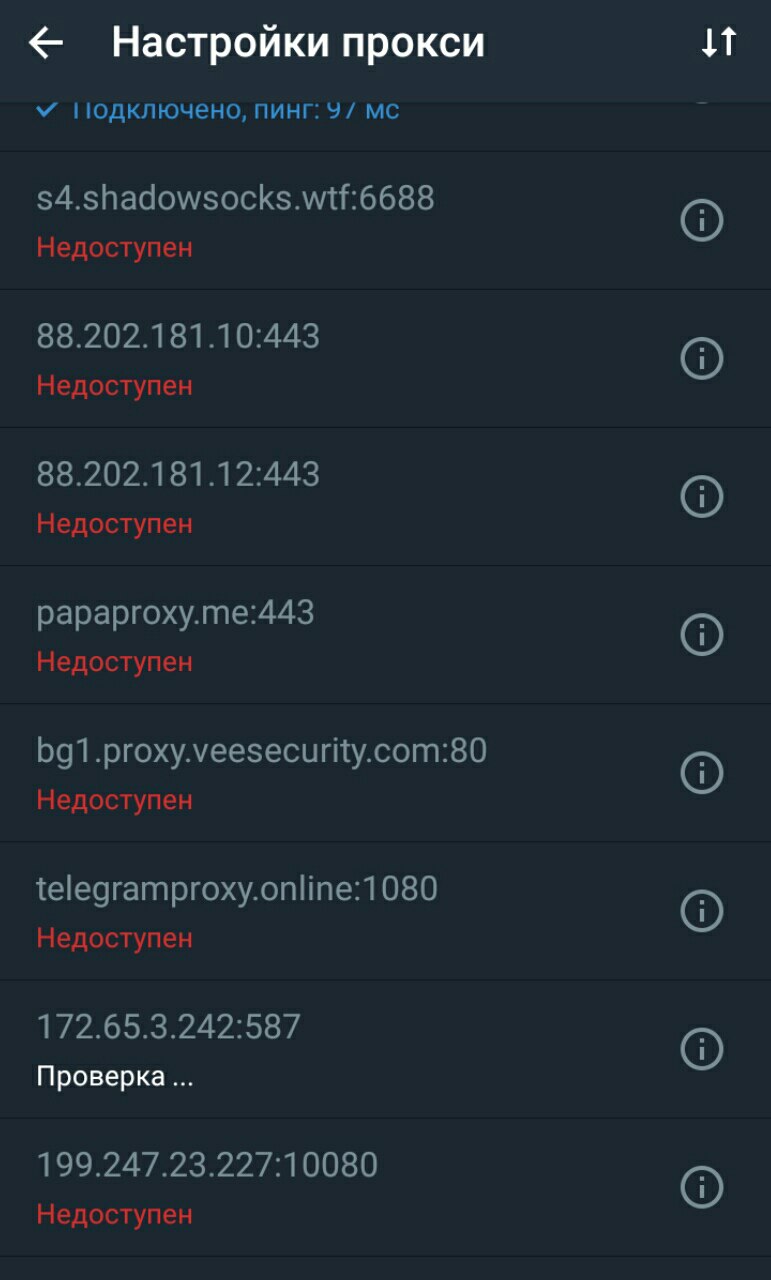The image size is (771, 1280).
Task: Select proxy s4.shadowsocks.wtf:6688
Action: (385, 221)
